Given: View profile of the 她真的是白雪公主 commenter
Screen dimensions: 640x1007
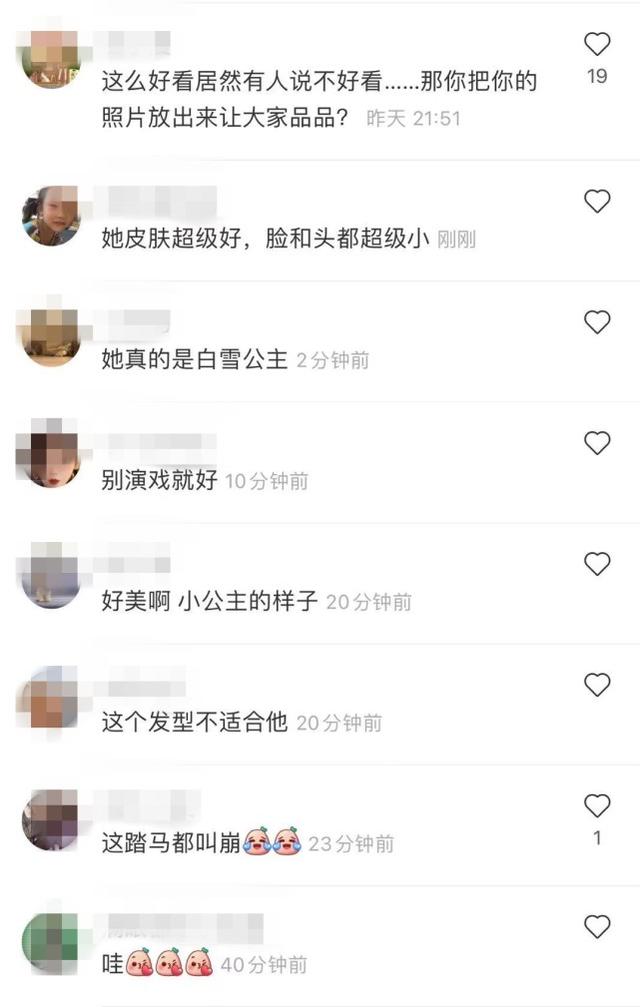Looking at the screenshot, I should tap(50, 337).
